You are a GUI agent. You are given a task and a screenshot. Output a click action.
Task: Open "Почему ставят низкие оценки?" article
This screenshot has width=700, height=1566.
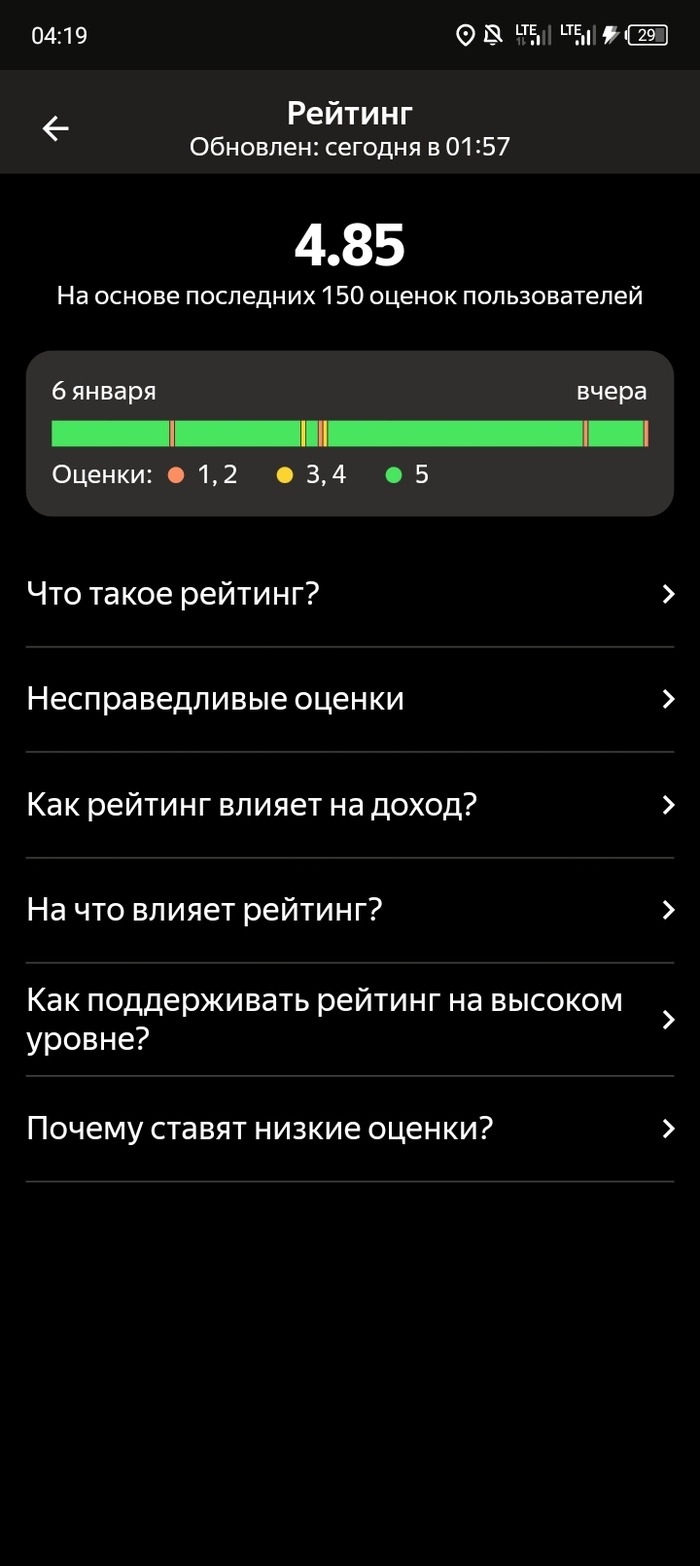click(x=350, y=1129)
